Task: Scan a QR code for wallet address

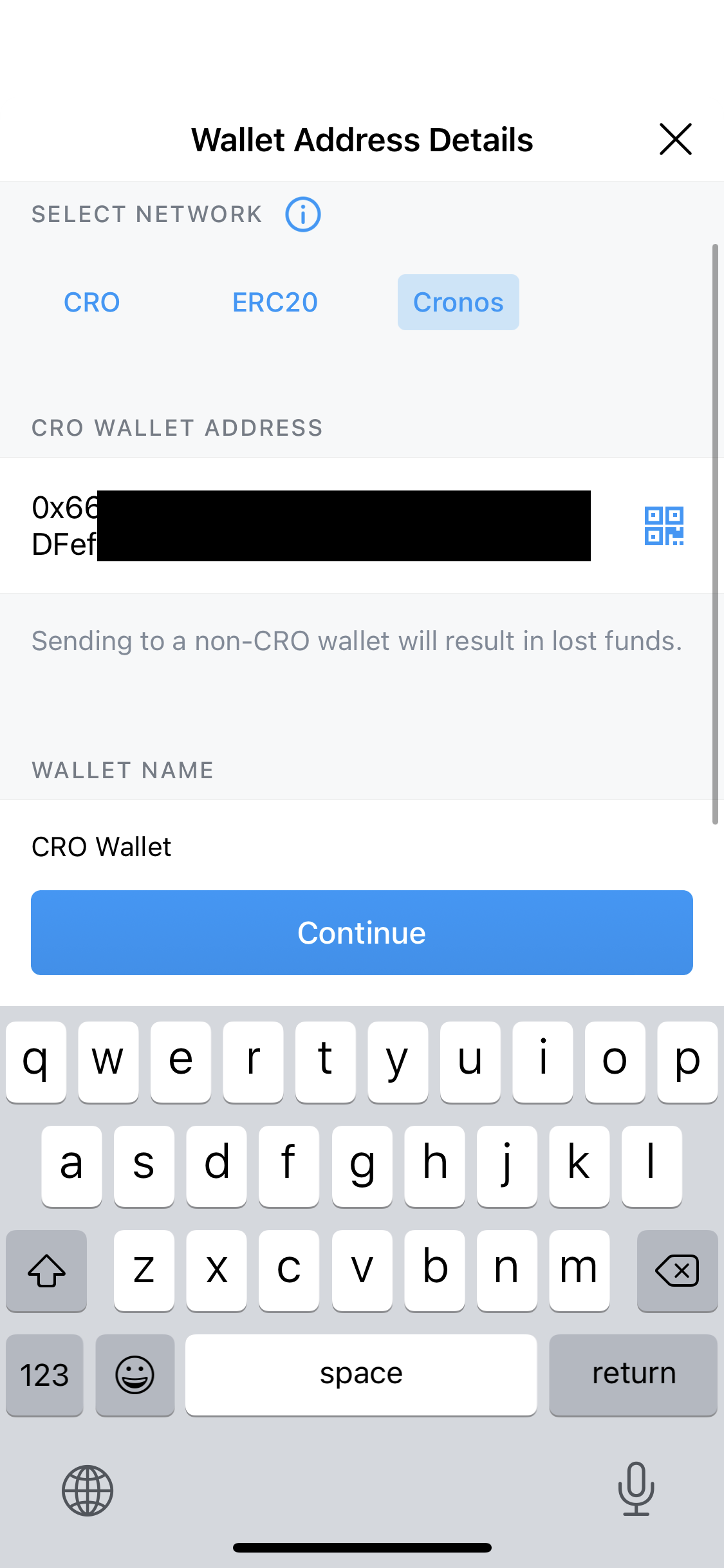Action: 664,526
